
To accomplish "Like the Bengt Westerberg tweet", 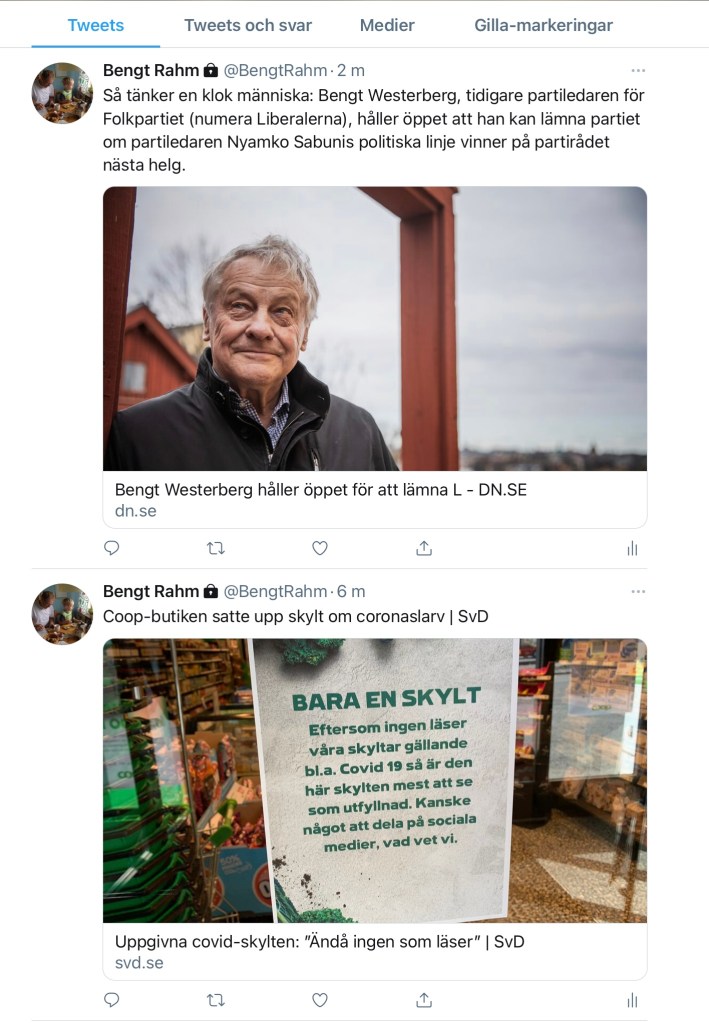I will point(320,548).
